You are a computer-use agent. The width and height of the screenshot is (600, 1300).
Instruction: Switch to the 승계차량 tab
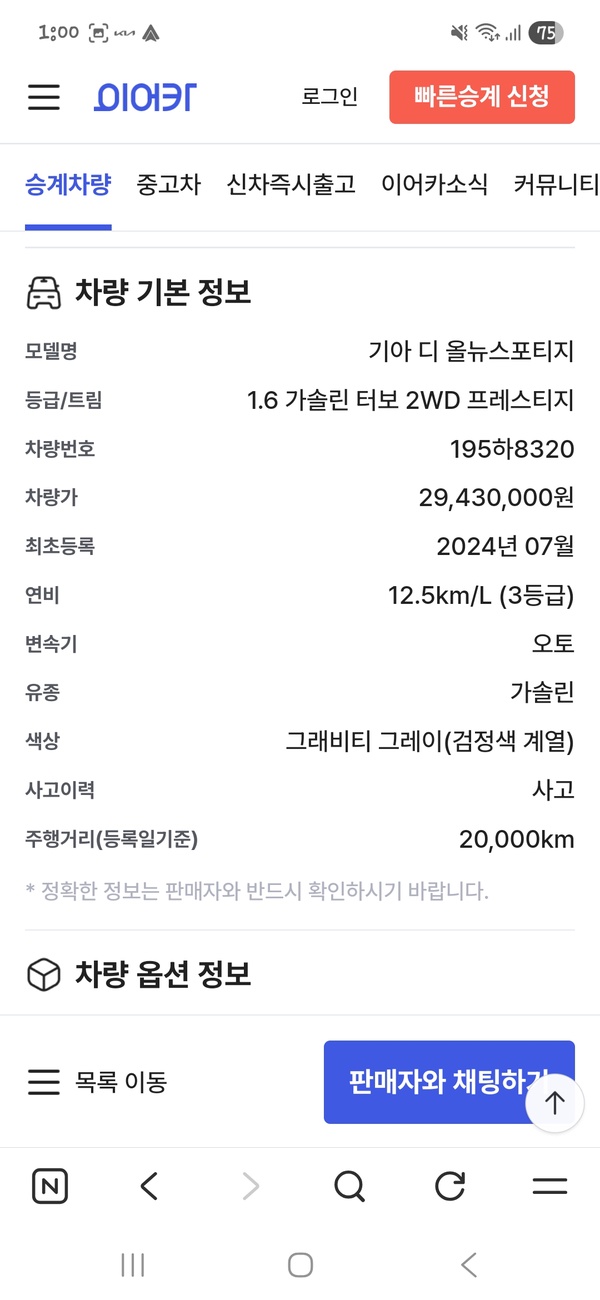68,185
